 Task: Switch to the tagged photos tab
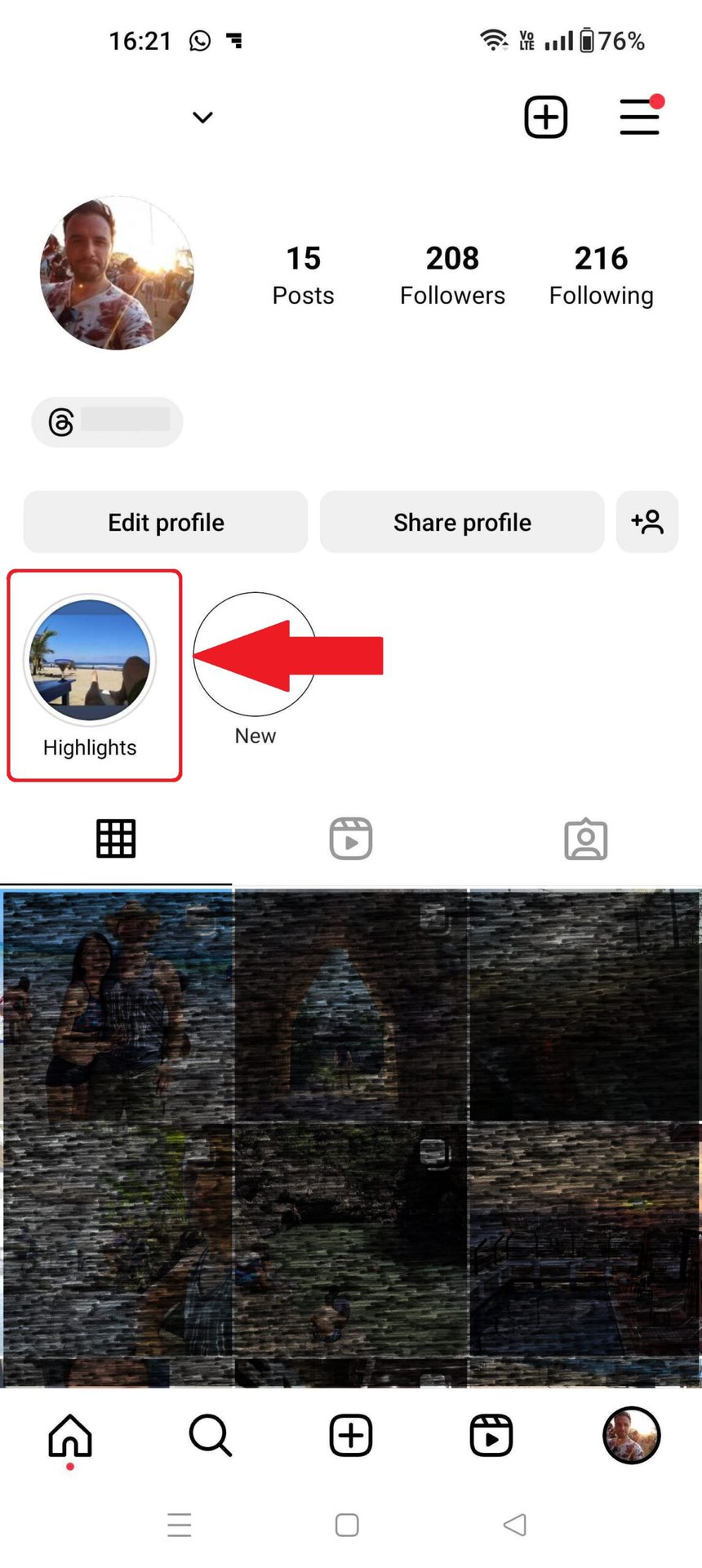pyautogui.click(x=585, y=839)
